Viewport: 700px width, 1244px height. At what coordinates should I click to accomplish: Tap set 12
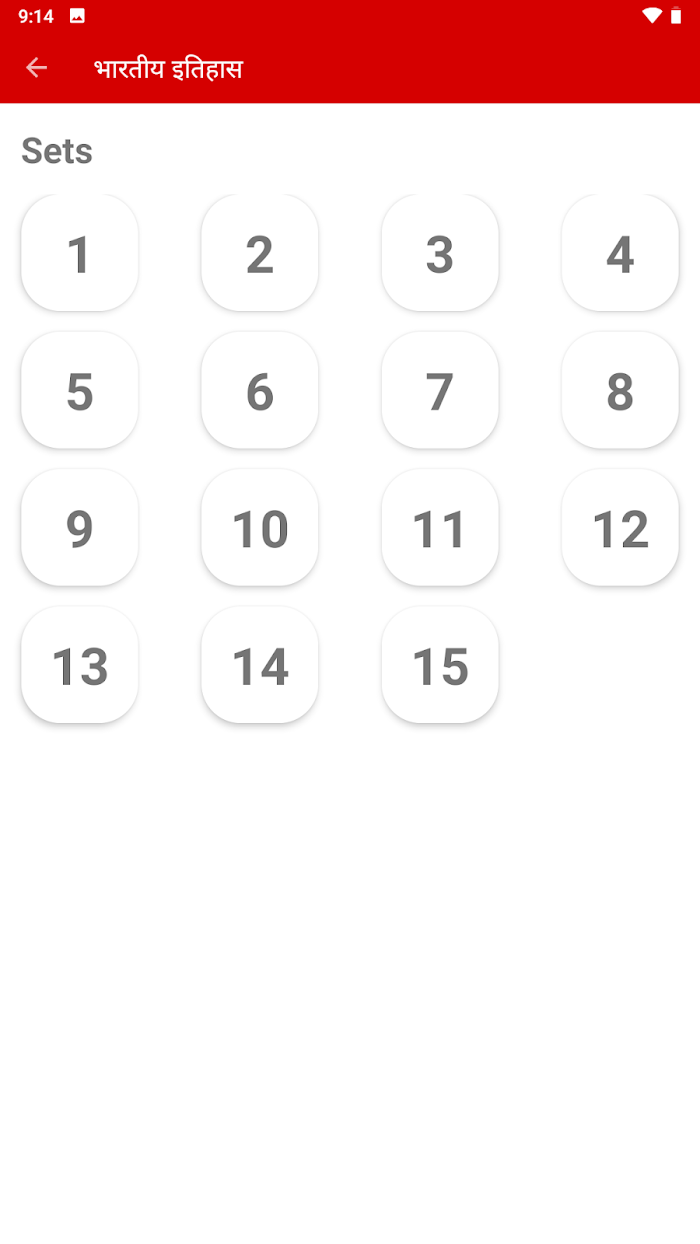coord(620,527)
